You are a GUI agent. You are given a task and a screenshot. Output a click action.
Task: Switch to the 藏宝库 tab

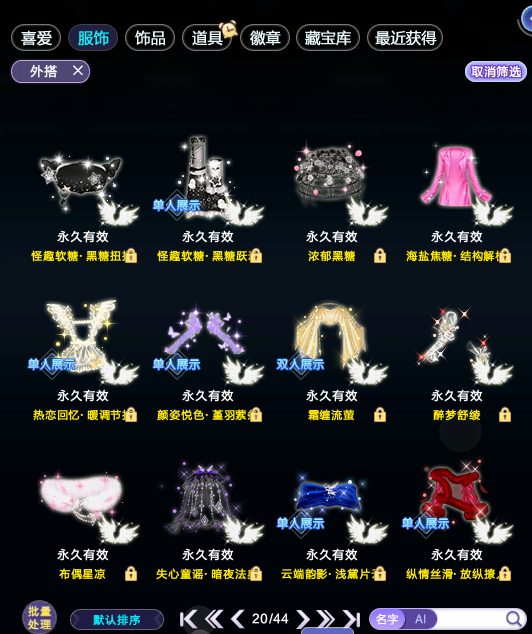pos(327,38)
